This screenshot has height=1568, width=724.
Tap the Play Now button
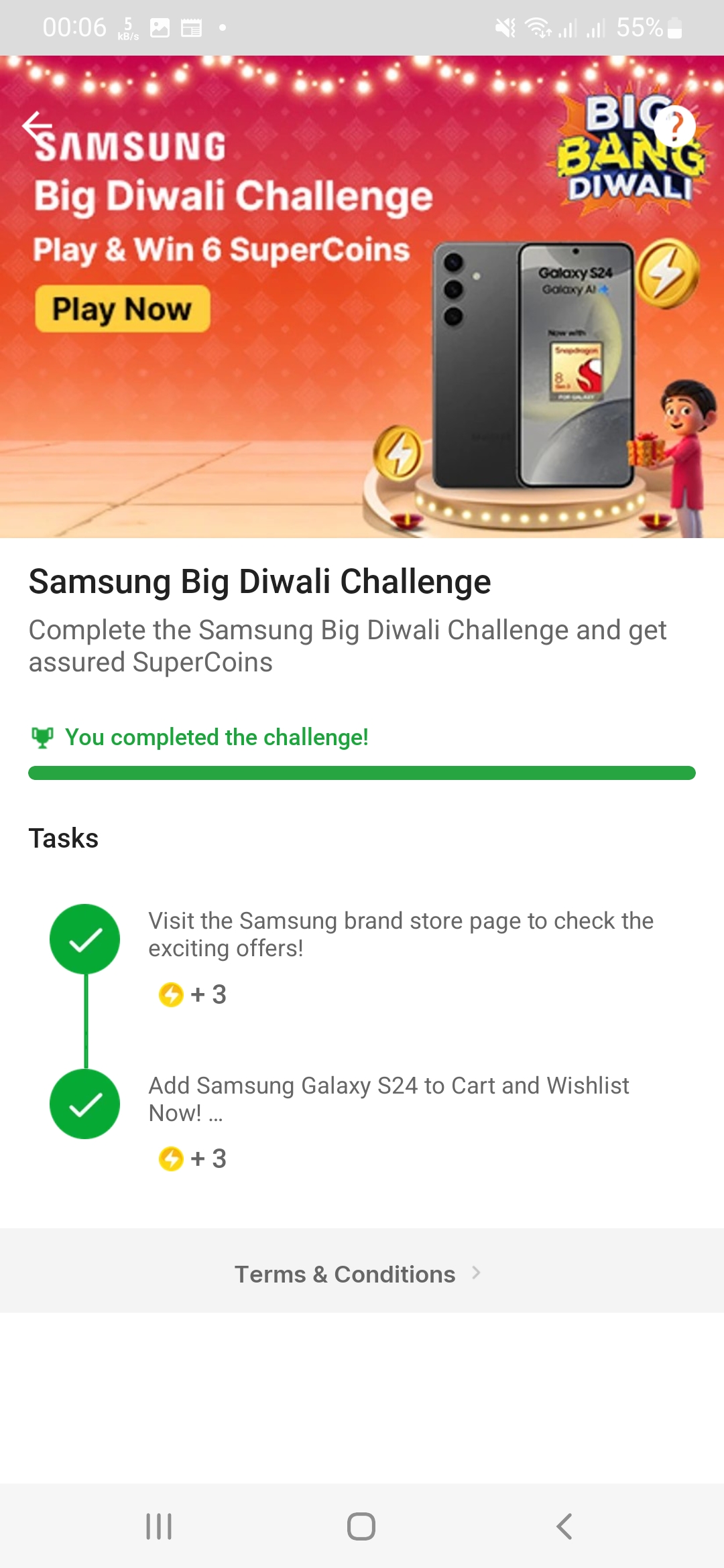122,309
